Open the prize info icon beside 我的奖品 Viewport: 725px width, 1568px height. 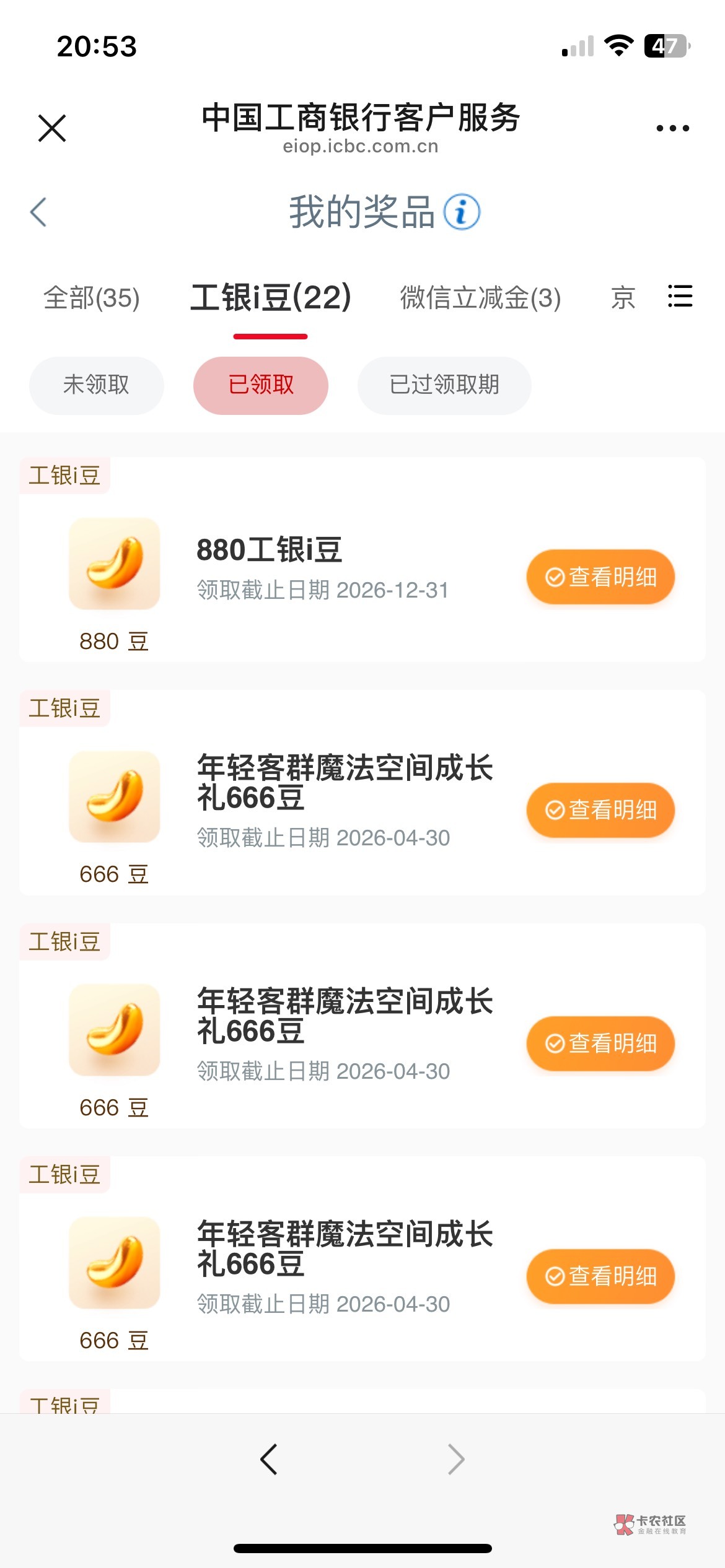[x=462, y=212]
